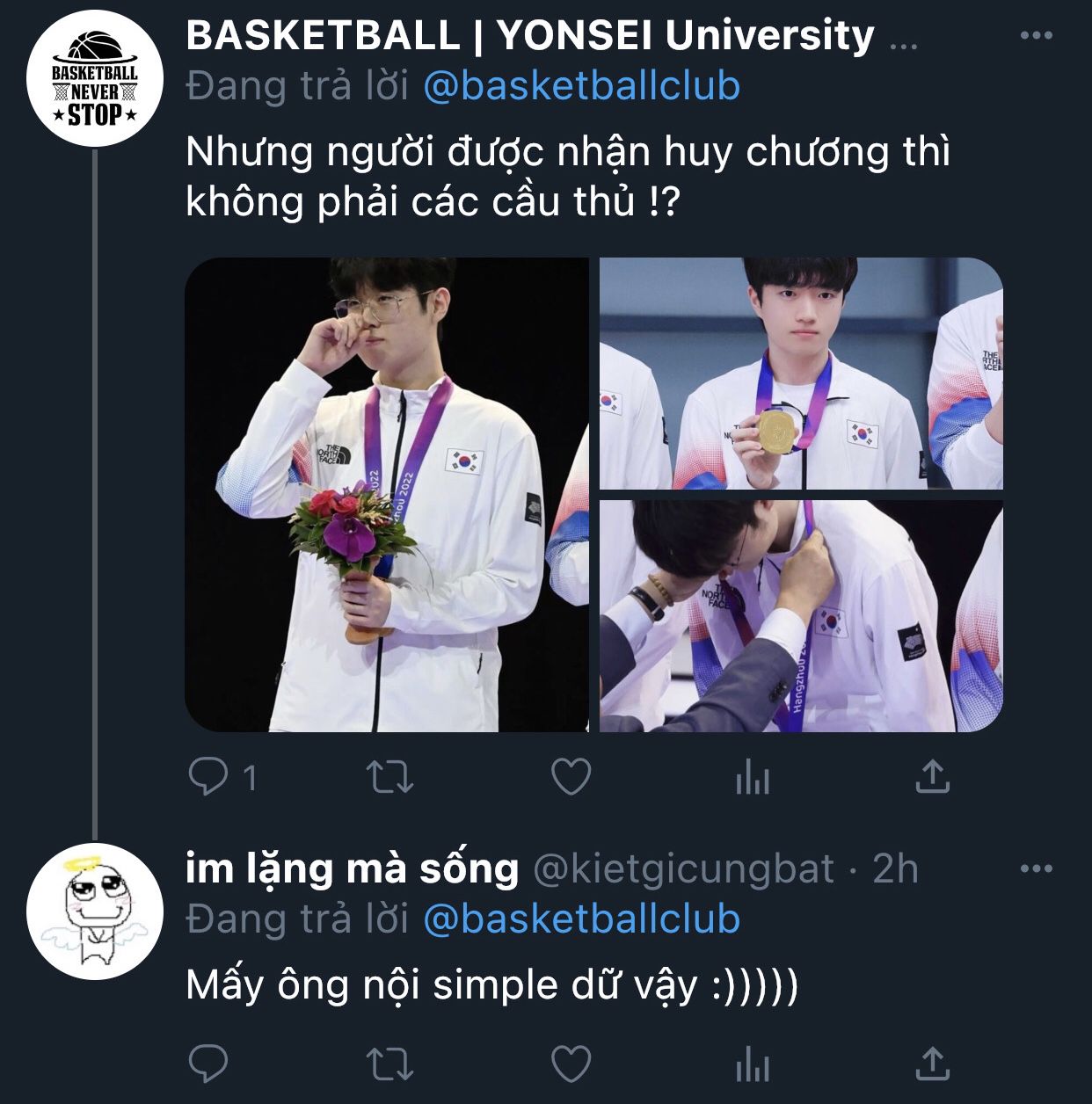View analytics of YONSEI University tweet
Screen dimensions: 1092x1104
coord(753,777)
